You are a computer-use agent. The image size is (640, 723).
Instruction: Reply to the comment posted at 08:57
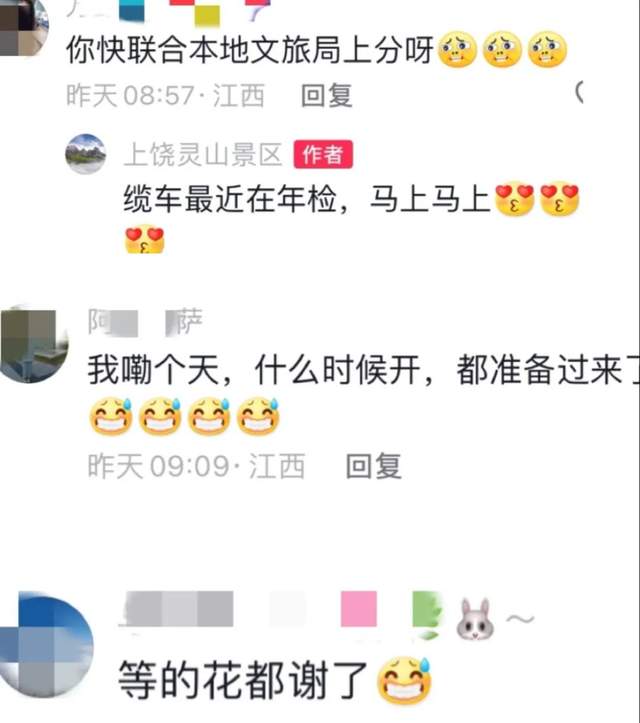[327, 96]
